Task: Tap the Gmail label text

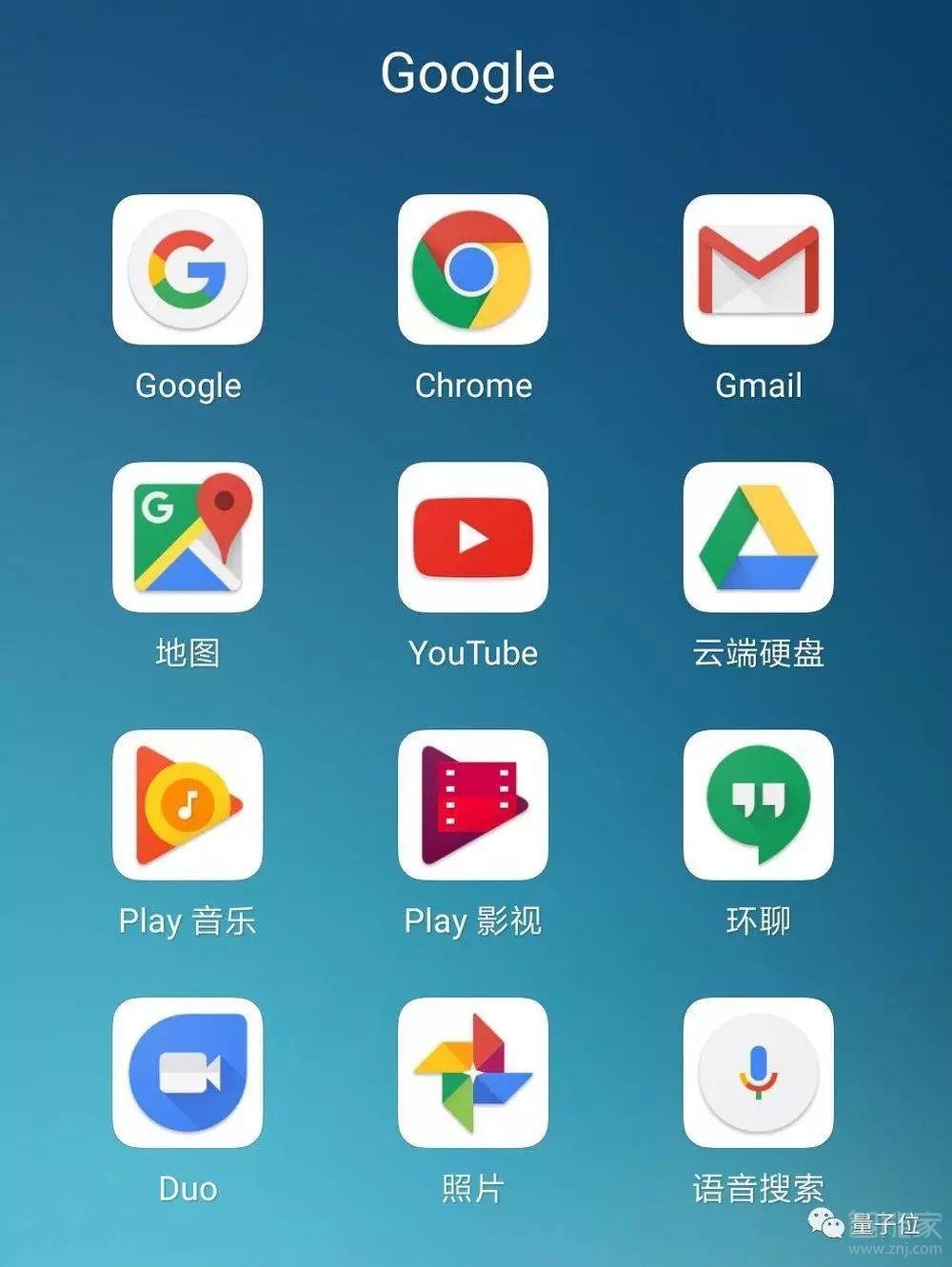Action: point(757,386)
